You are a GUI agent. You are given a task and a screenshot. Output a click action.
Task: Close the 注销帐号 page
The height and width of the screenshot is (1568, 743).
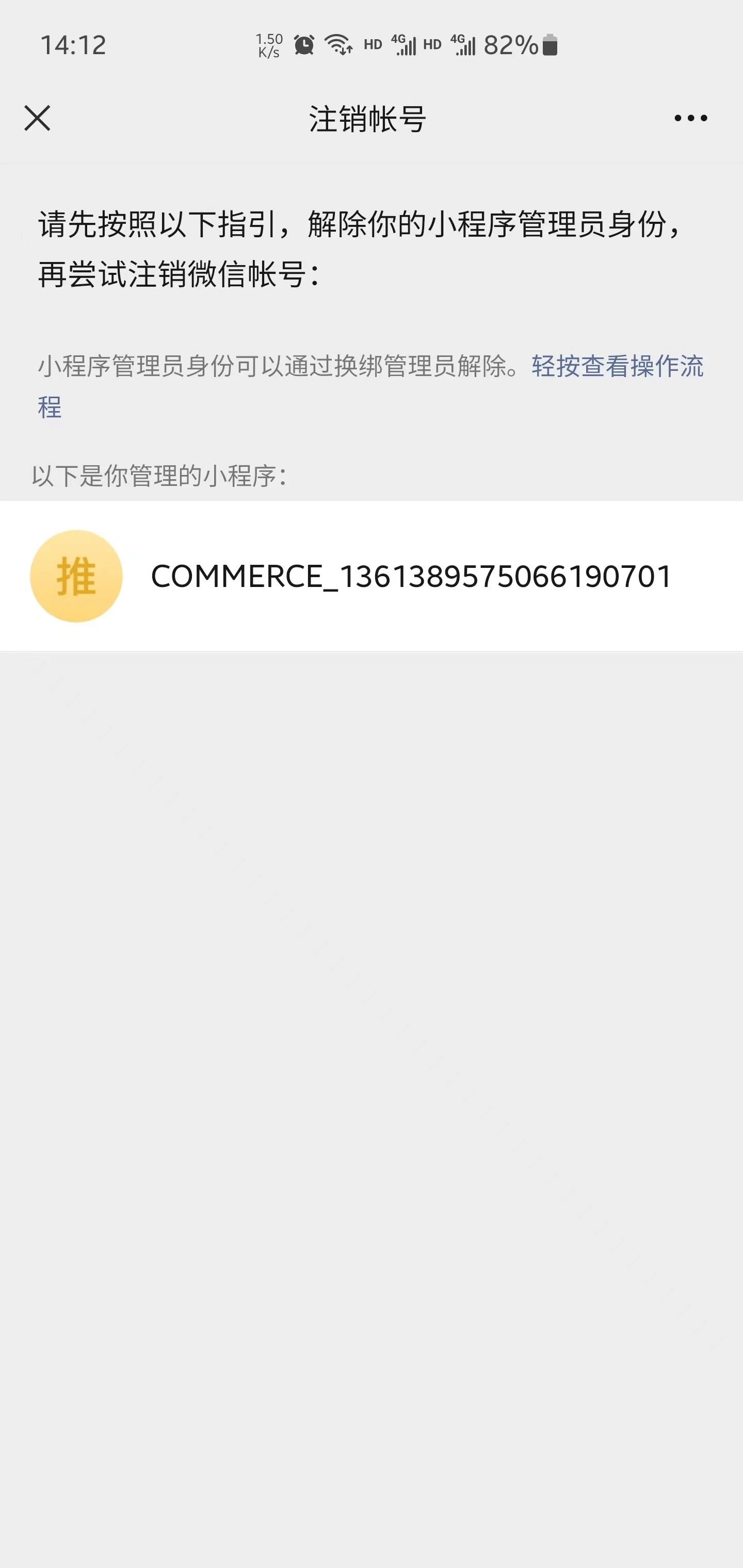point(37,118)
